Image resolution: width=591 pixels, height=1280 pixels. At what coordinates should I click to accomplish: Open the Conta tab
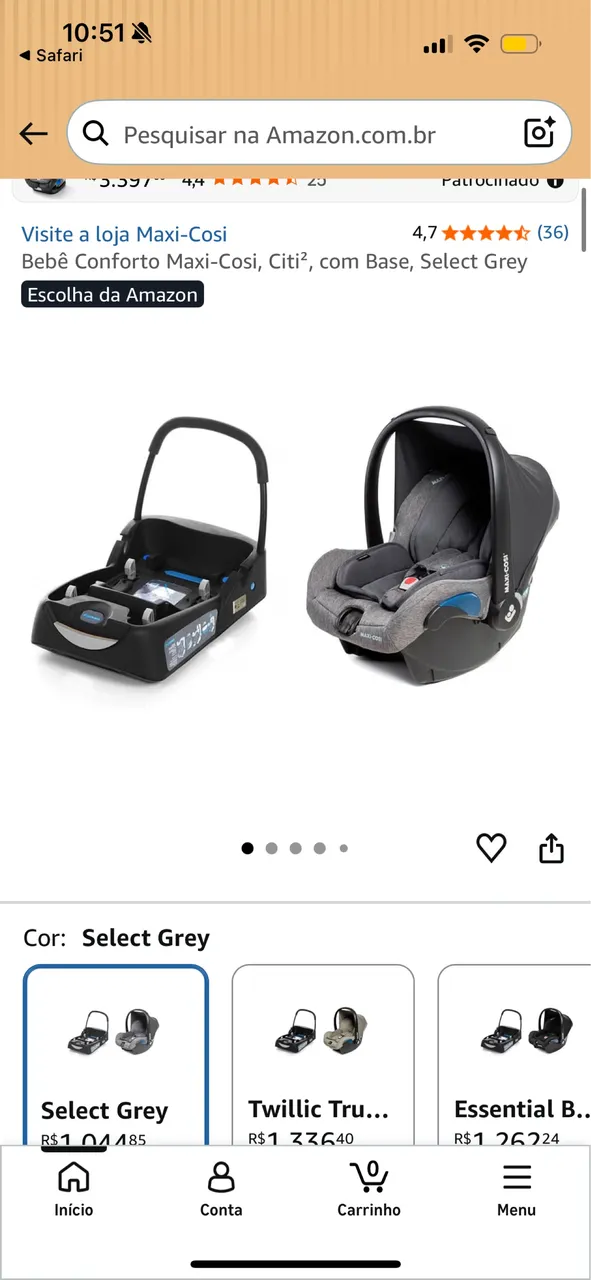click(x=221, y=1189)
